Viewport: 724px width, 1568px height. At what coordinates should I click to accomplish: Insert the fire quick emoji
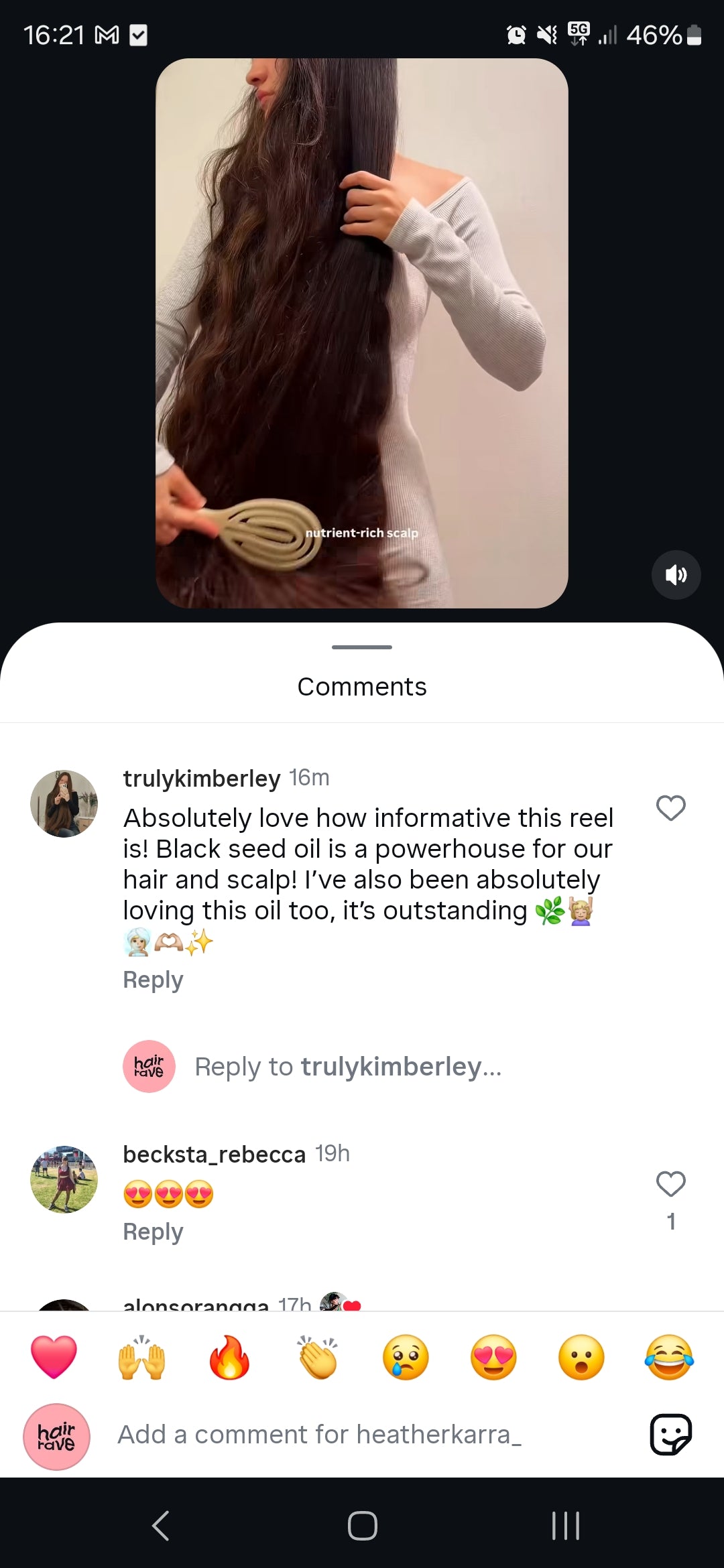coord(229,1357)
